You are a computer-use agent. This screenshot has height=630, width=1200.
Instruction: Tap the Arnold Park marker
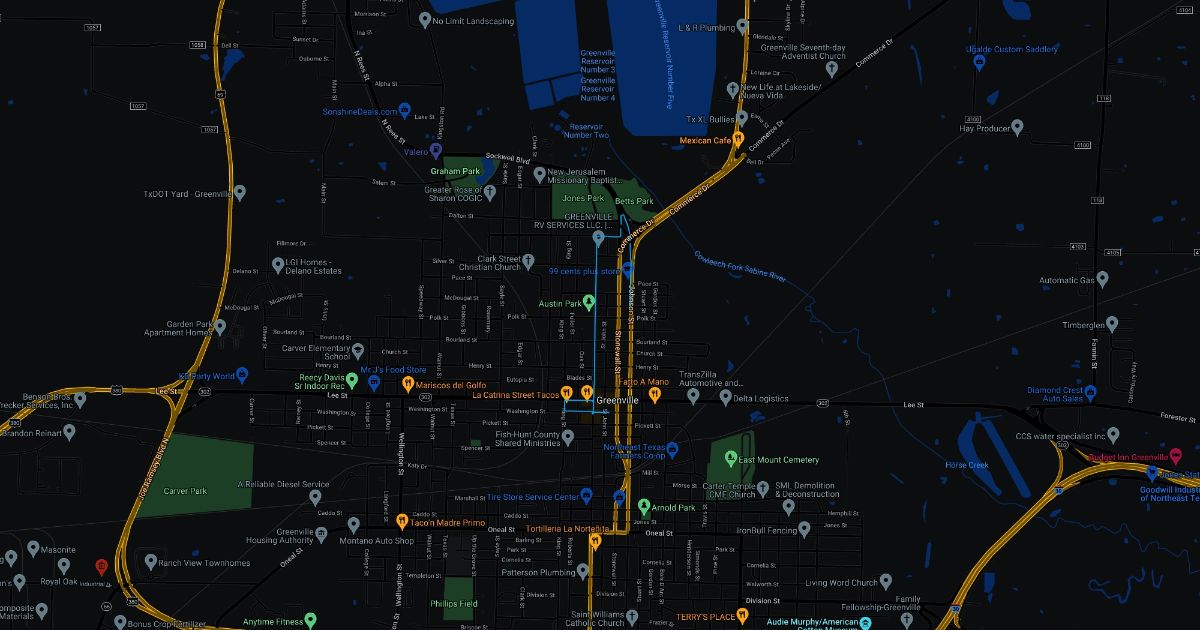pyautogui.click(x=644, y=508)
